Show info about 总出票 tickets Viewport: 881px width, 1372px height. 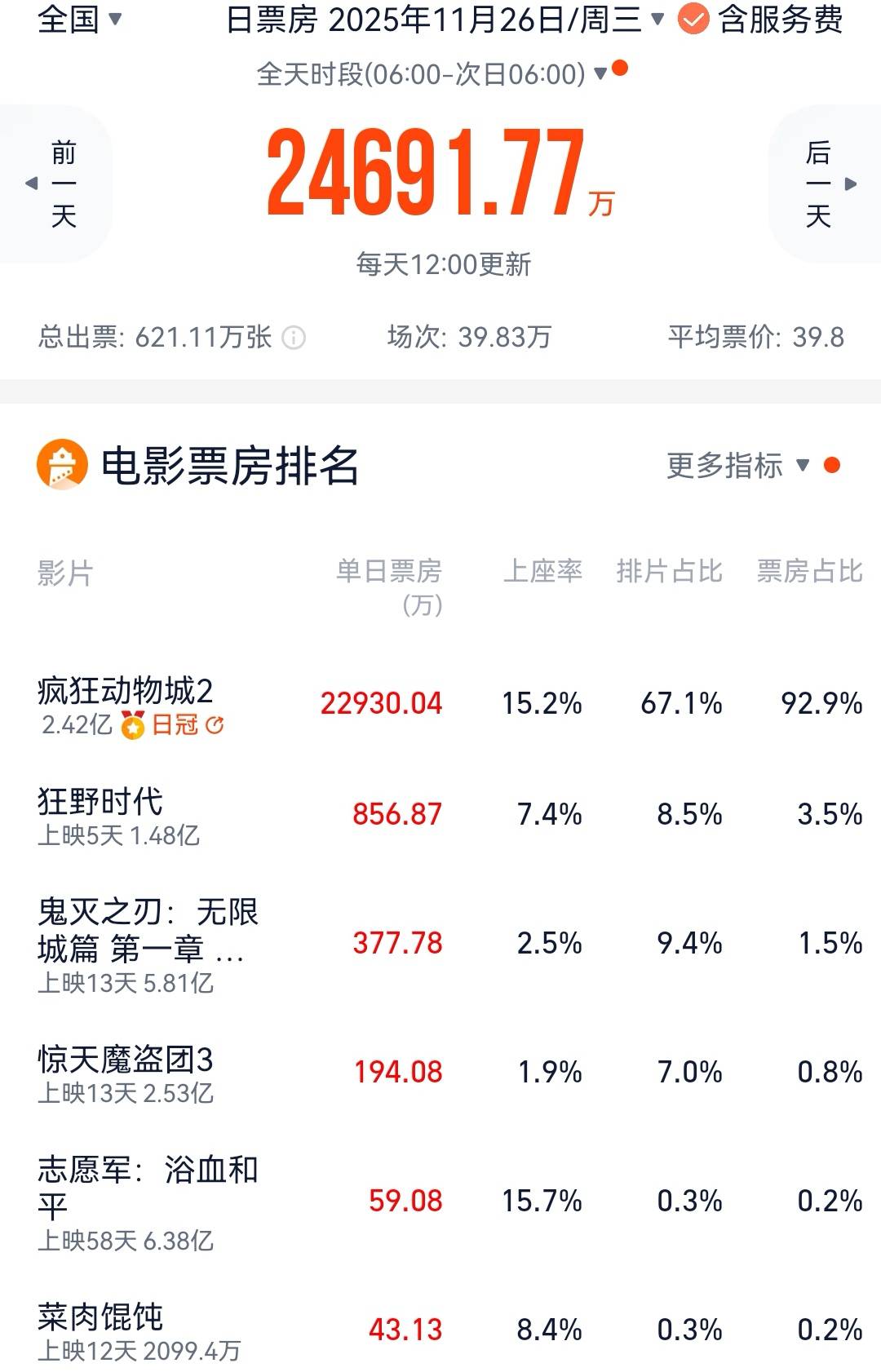(294, 337)
